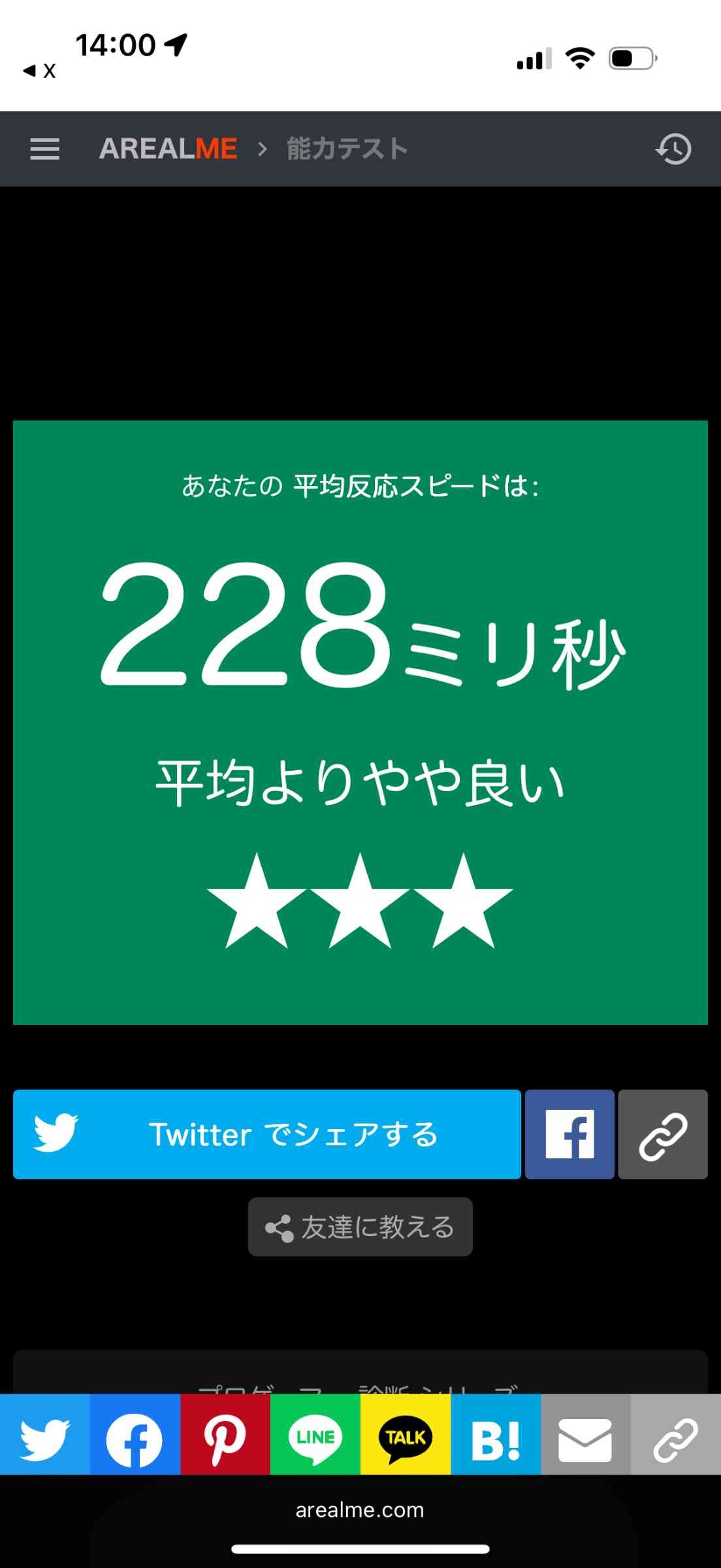Share through KakaoTalk icon
This screenshot has width=721, height=1568.
405,1440
